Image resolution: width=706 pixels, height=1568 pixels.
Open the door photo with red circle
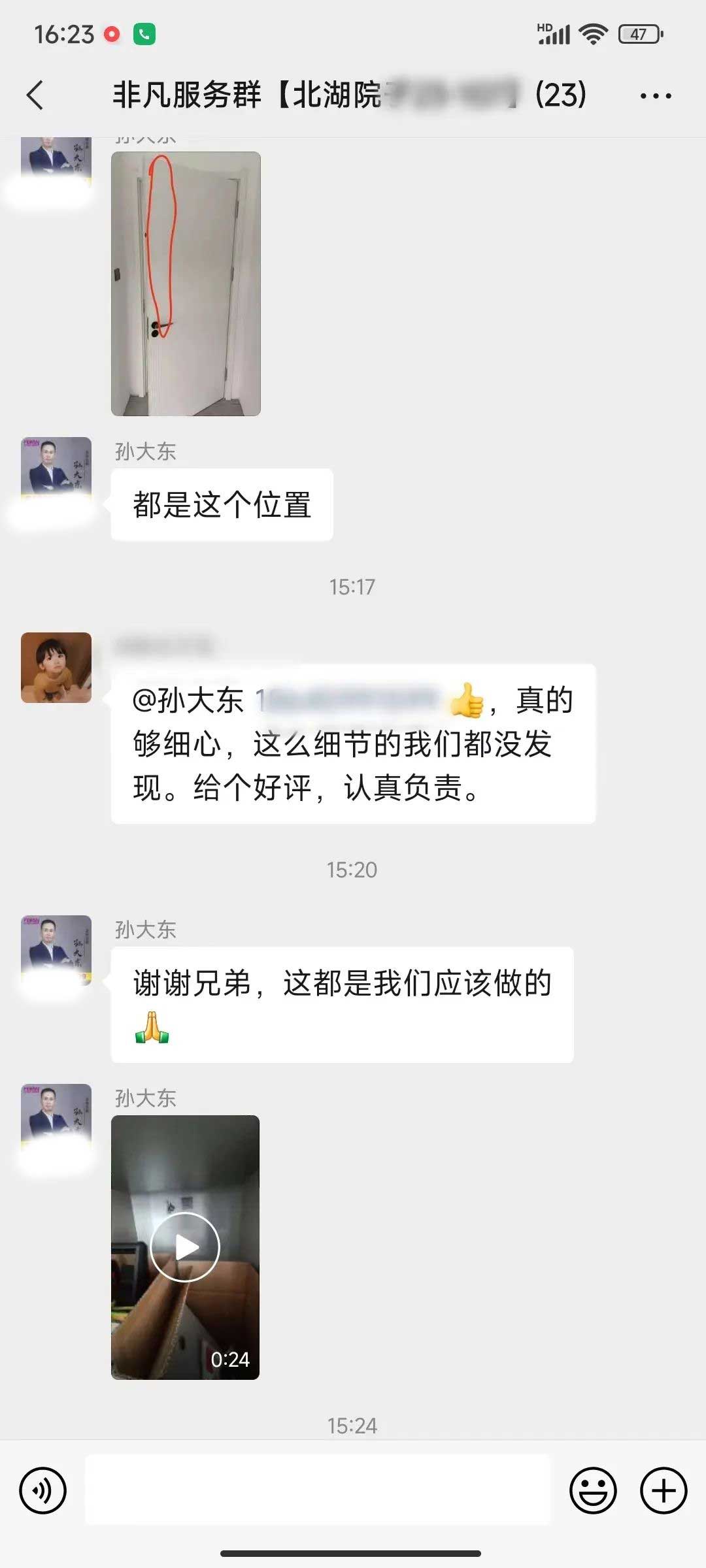(x=186, y=284)
